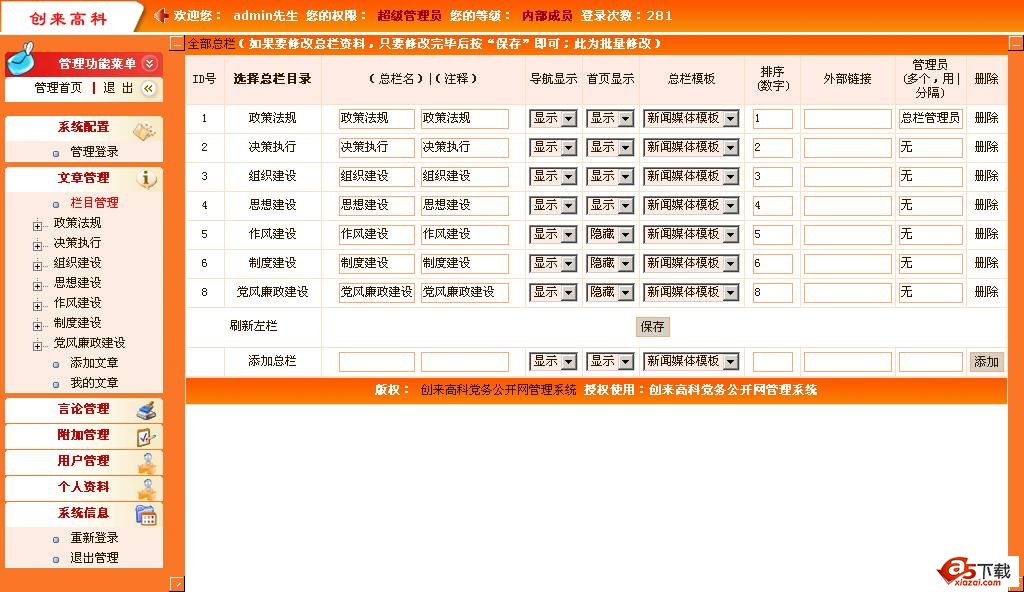This screenshot has width=1024, height=592.
Task: Open the 个人资料 menu section
Action: point(83,487)
